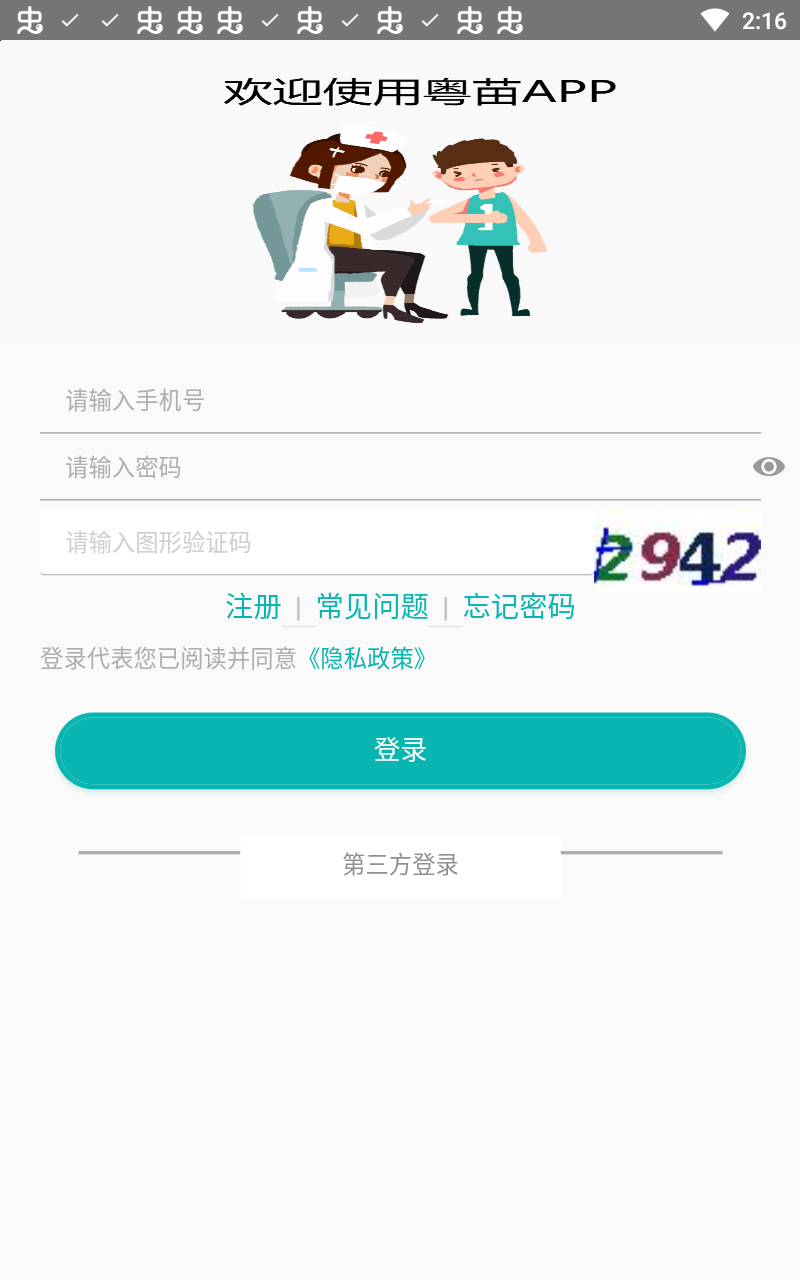
Task: Tap the phone number input field
Action: [400, 401]
